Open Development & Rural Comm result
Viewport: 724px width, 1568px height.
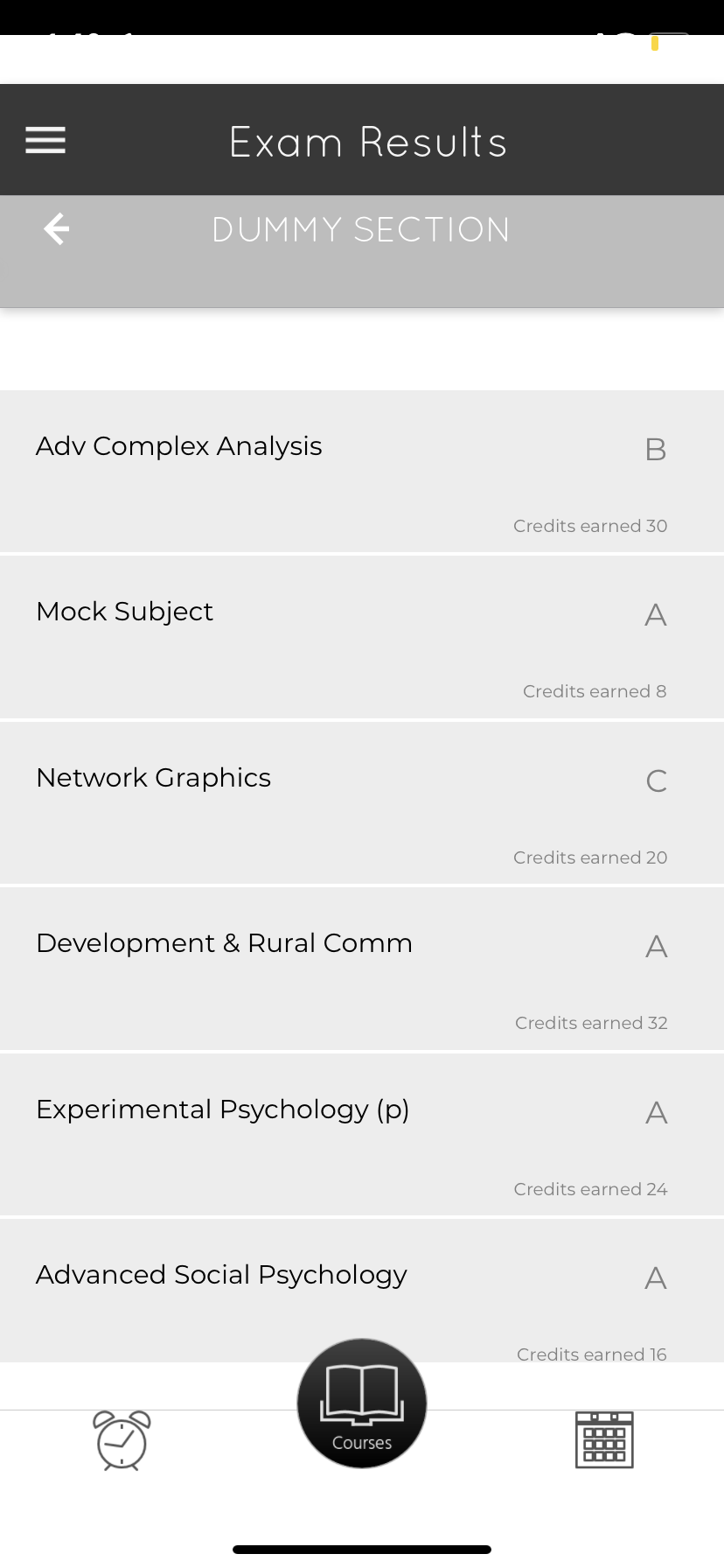(x=362, y=969)
